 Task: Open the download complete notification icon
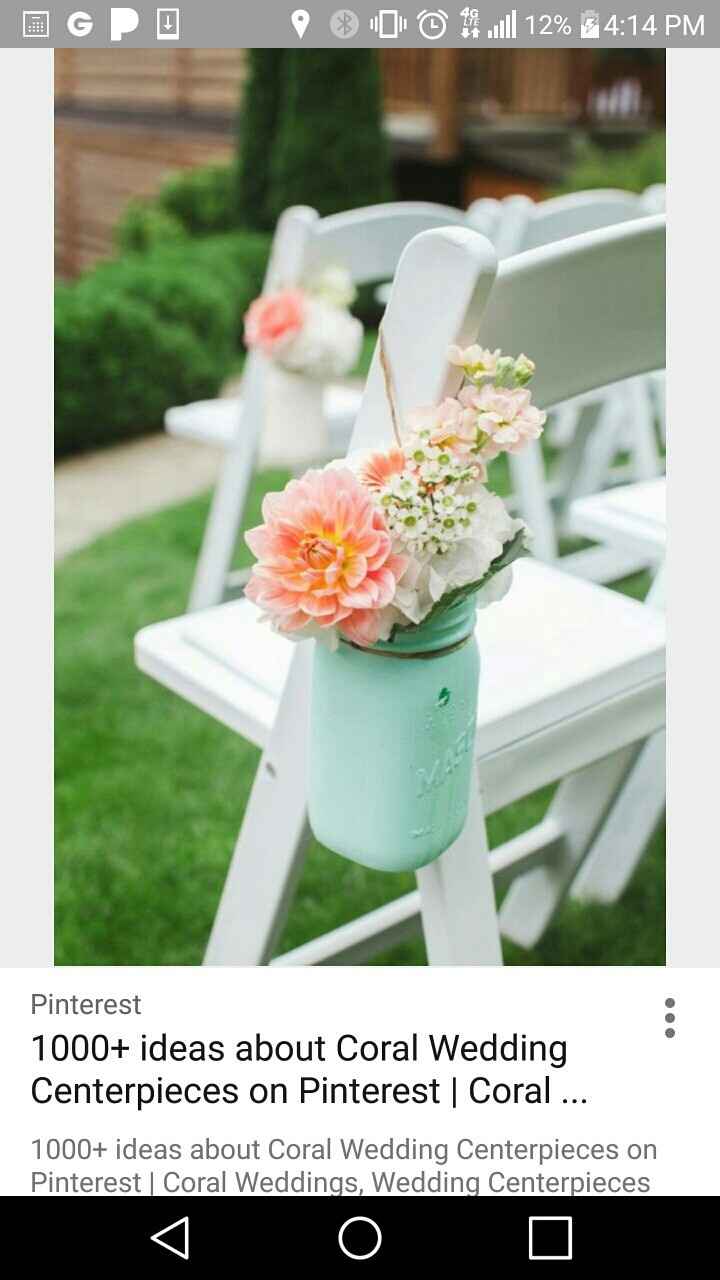pos(166,20)
